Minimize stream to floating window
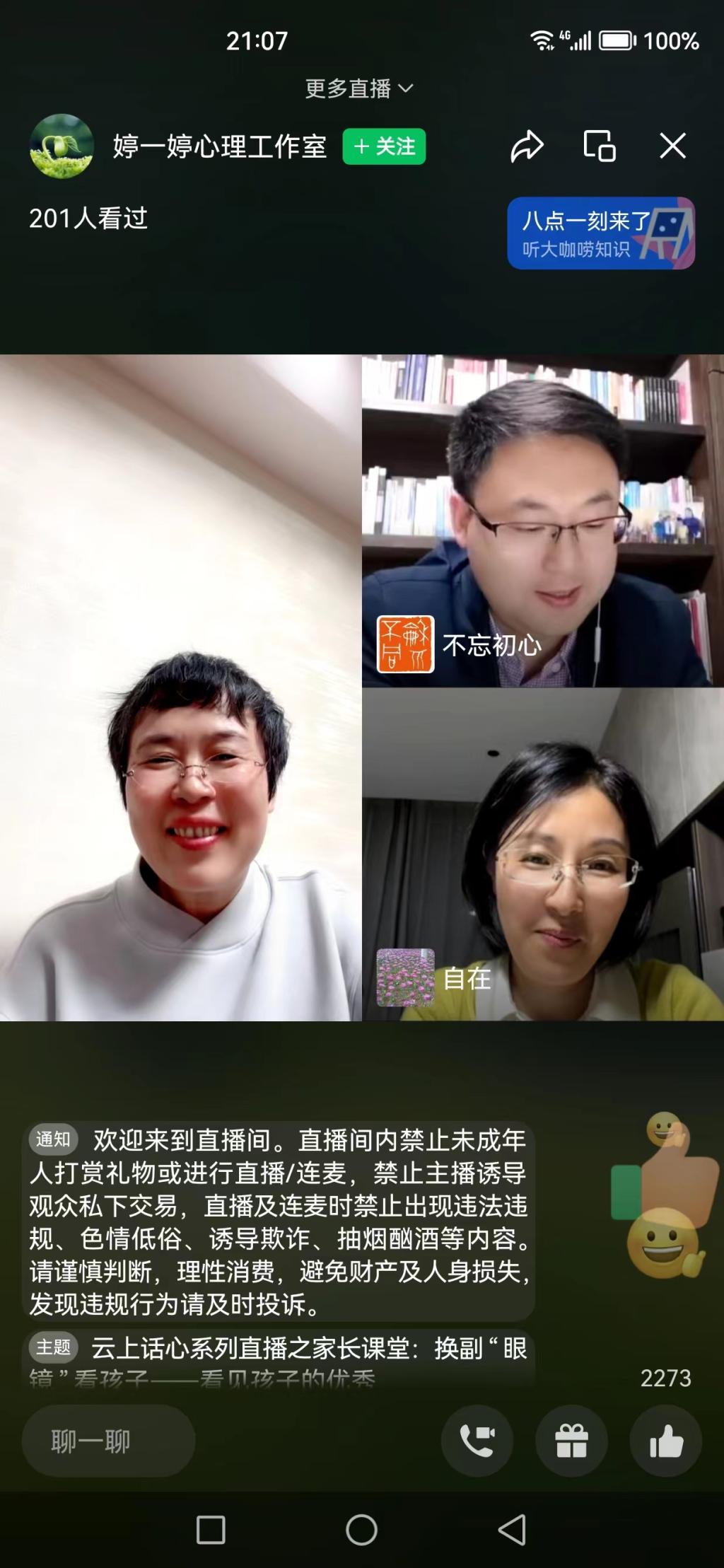 tap(600, 146)
